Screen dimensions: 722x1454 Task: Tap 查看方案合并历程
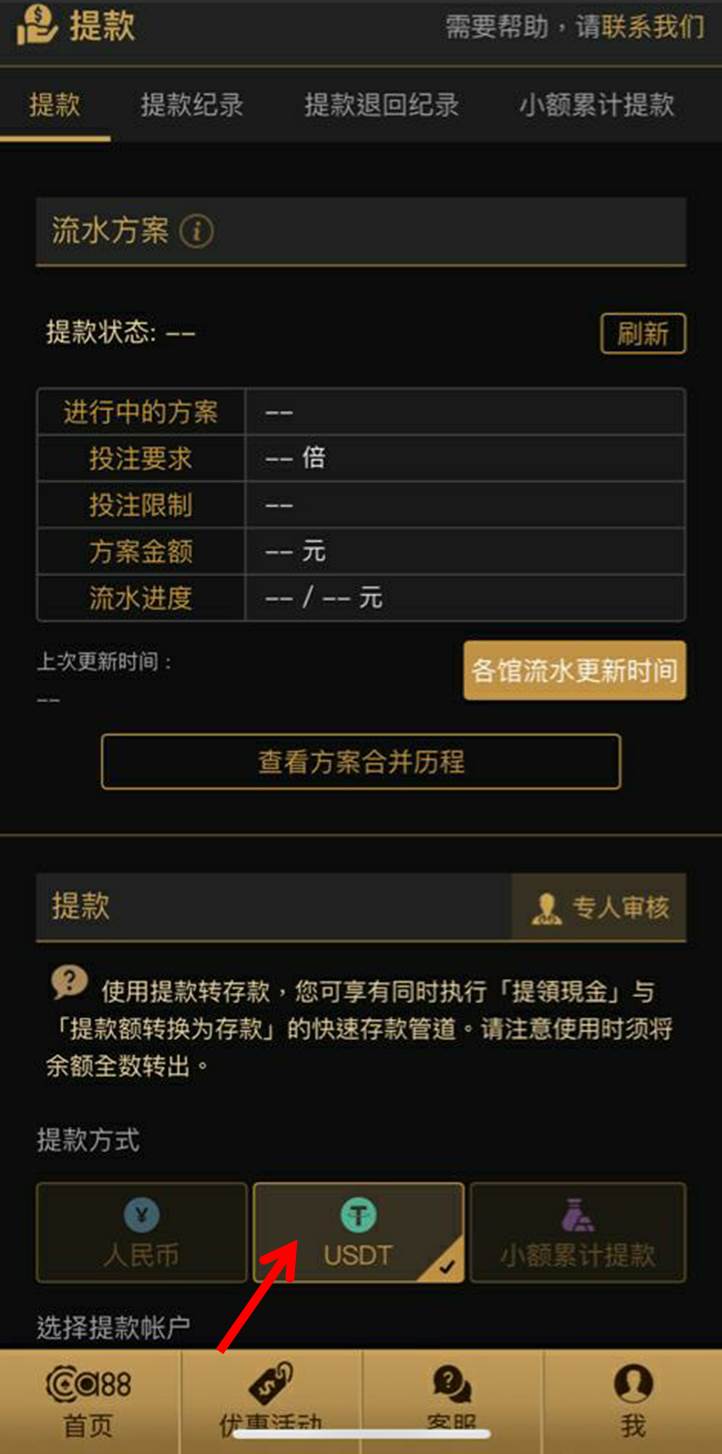pyautogui.click(x=361, y=762)
